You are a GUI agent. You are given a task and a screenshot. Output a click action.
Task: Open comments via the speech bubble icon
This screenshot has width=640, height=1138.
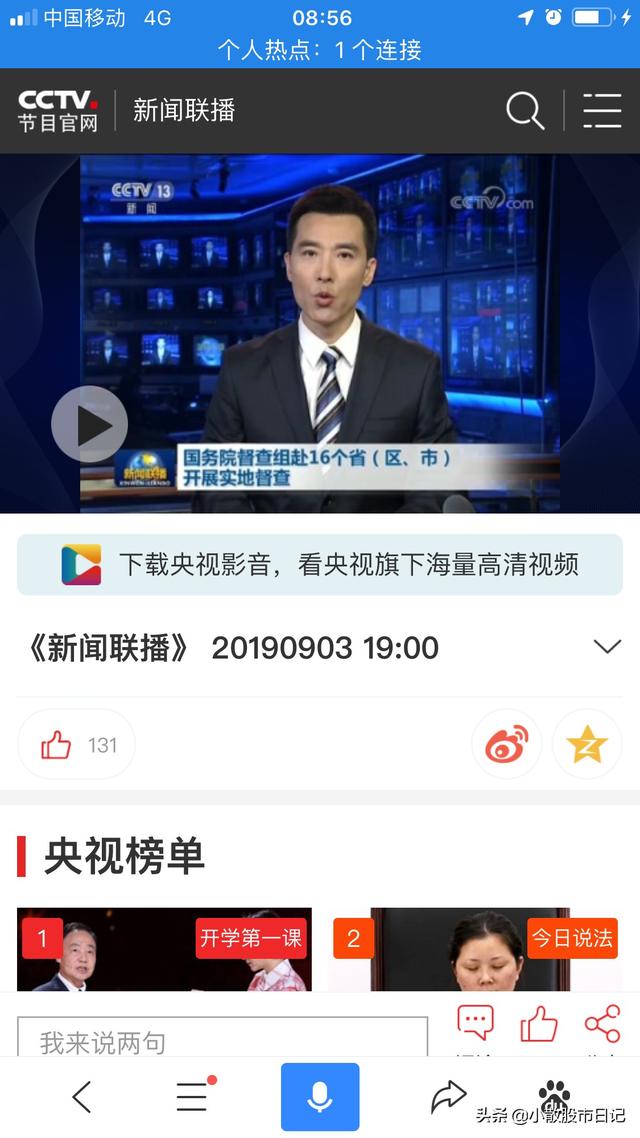(x=475, y=1023)
